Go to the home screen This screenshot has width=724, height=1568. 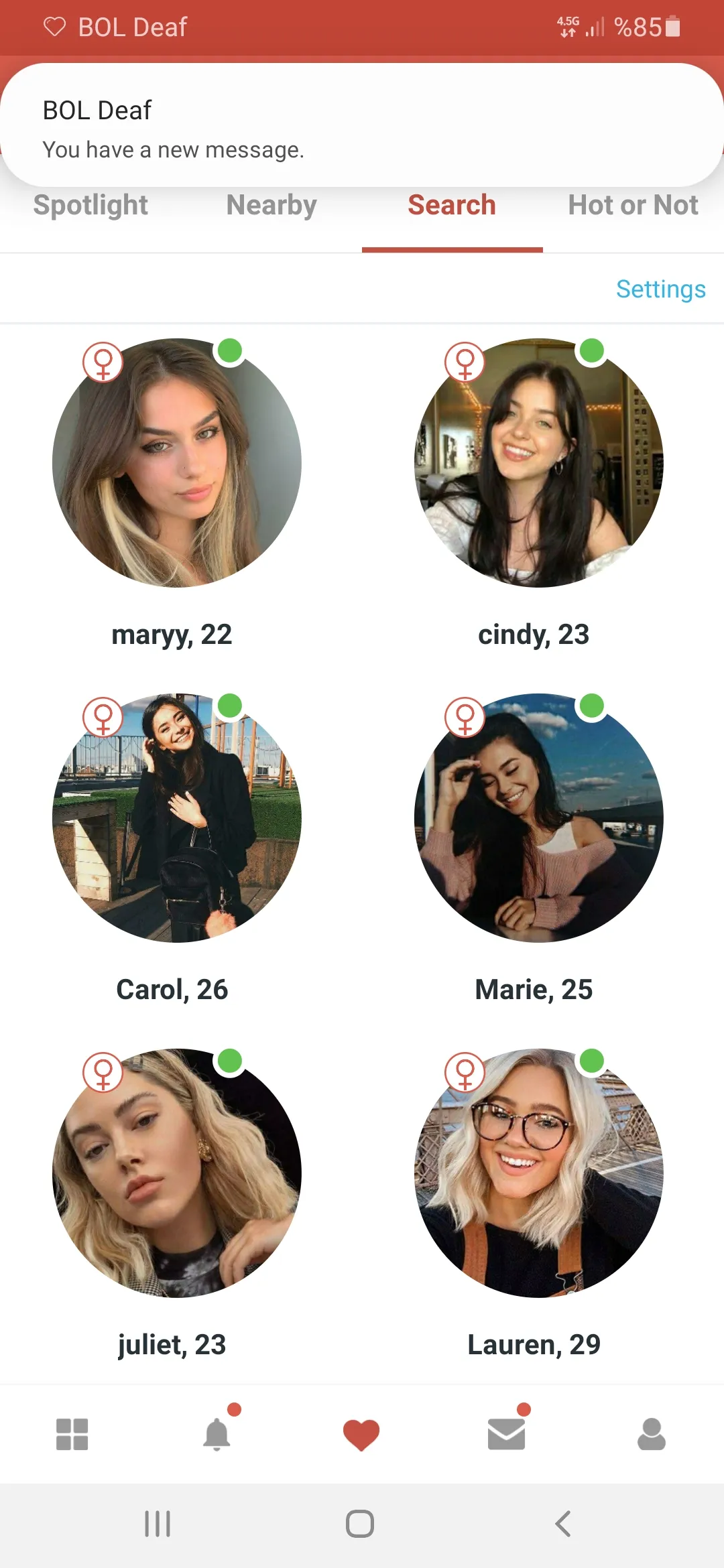[360, 1524]
